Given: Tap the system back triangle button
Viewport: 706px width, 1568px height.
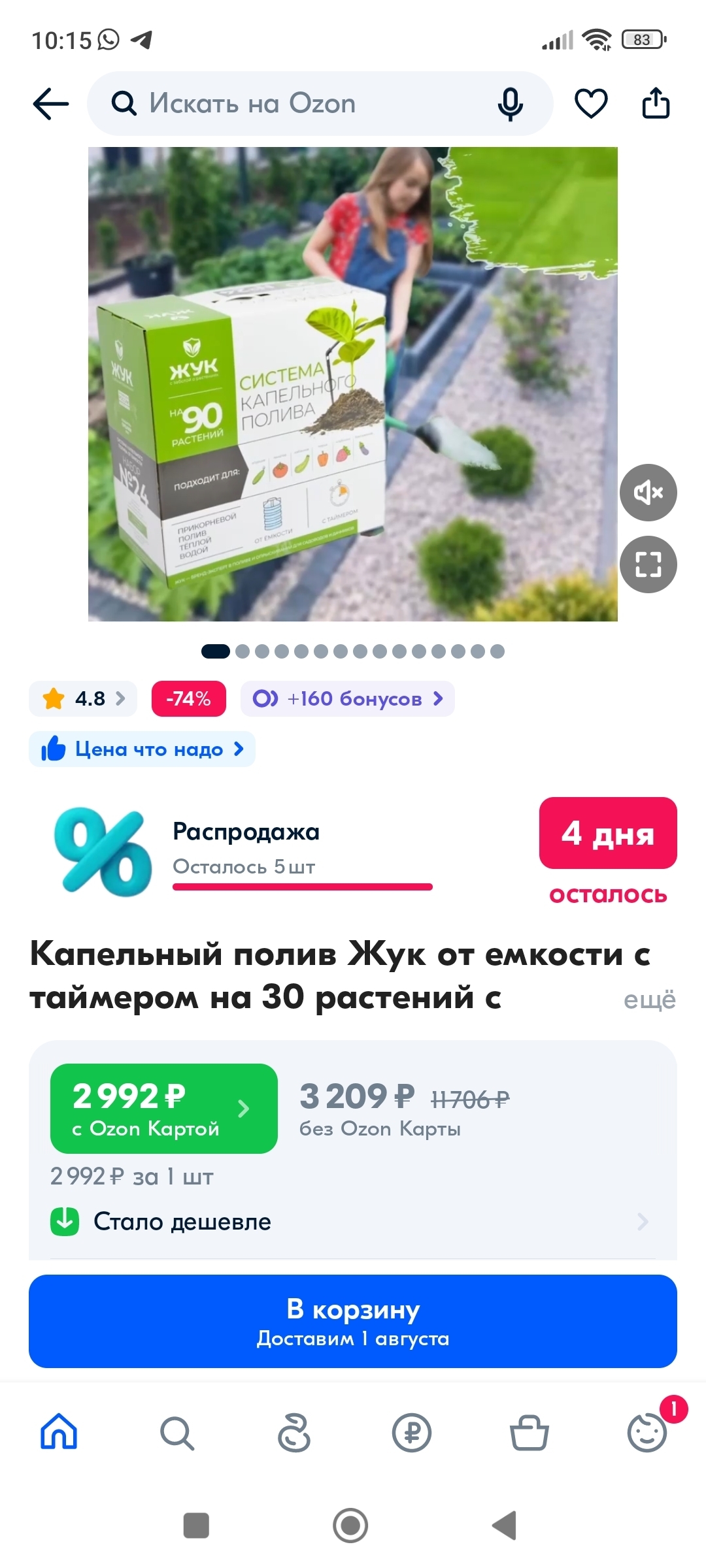Looking at the screenshot, I should tap(505, 1526).
